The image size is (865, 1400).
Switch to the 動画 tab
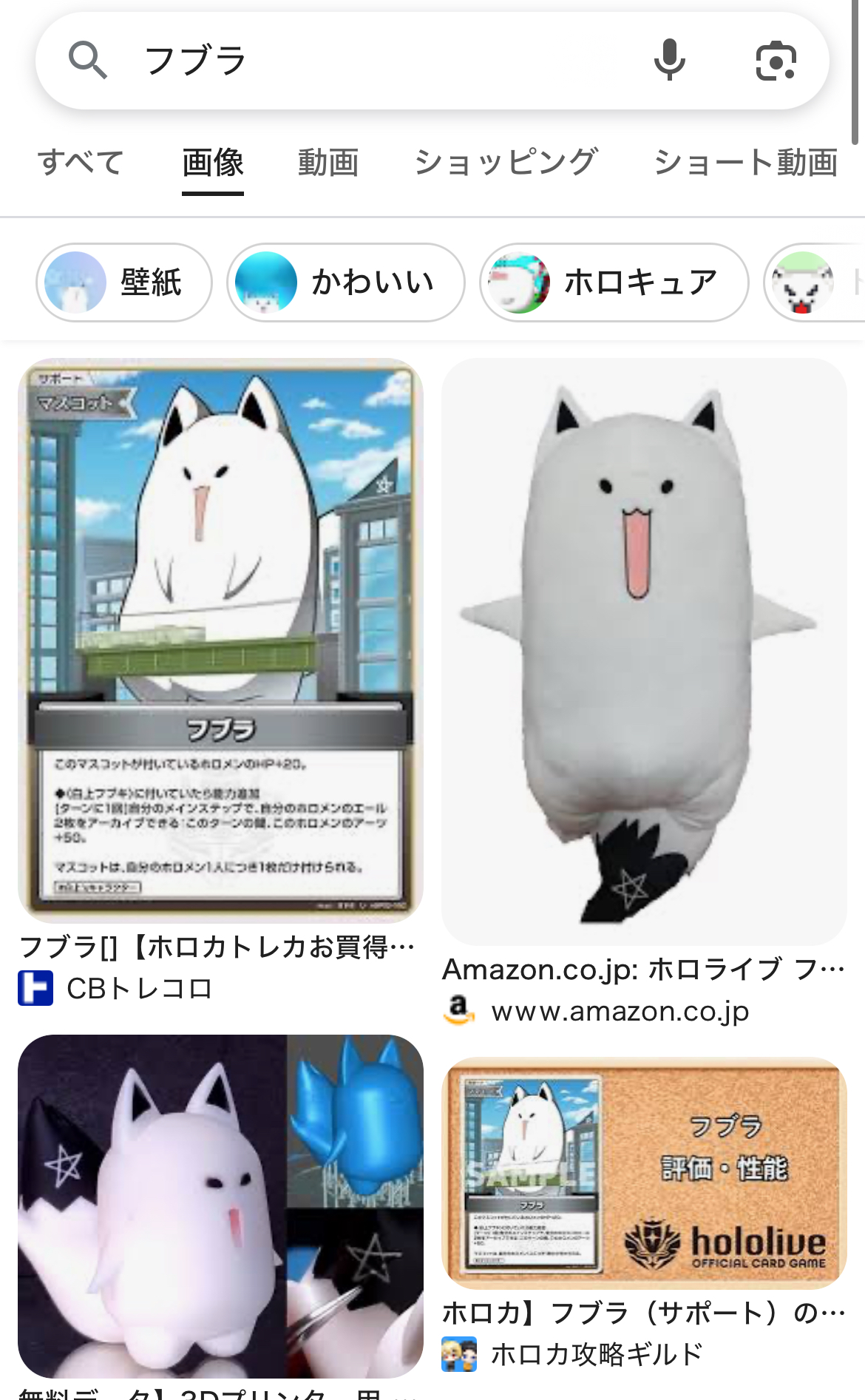(328, 163)
